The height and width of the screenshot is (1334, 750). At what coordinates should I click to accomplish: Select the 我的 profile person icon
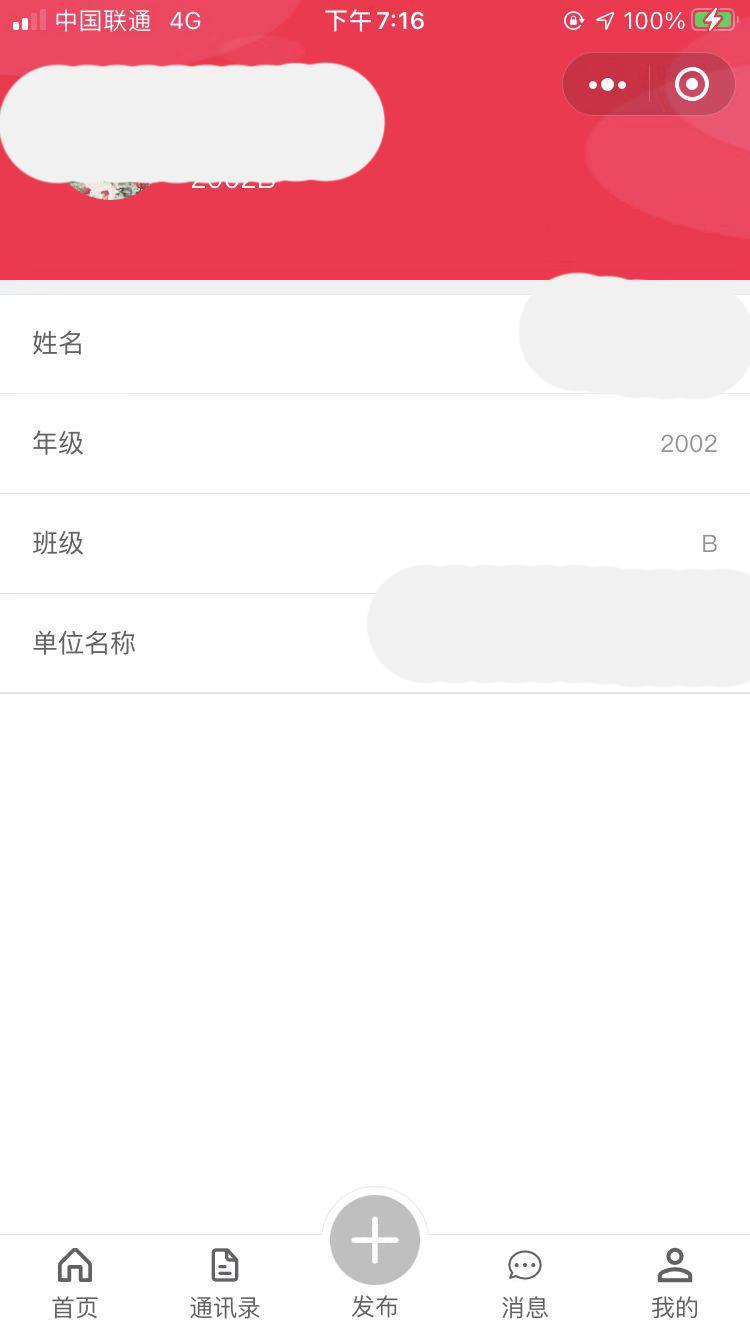674,1265
